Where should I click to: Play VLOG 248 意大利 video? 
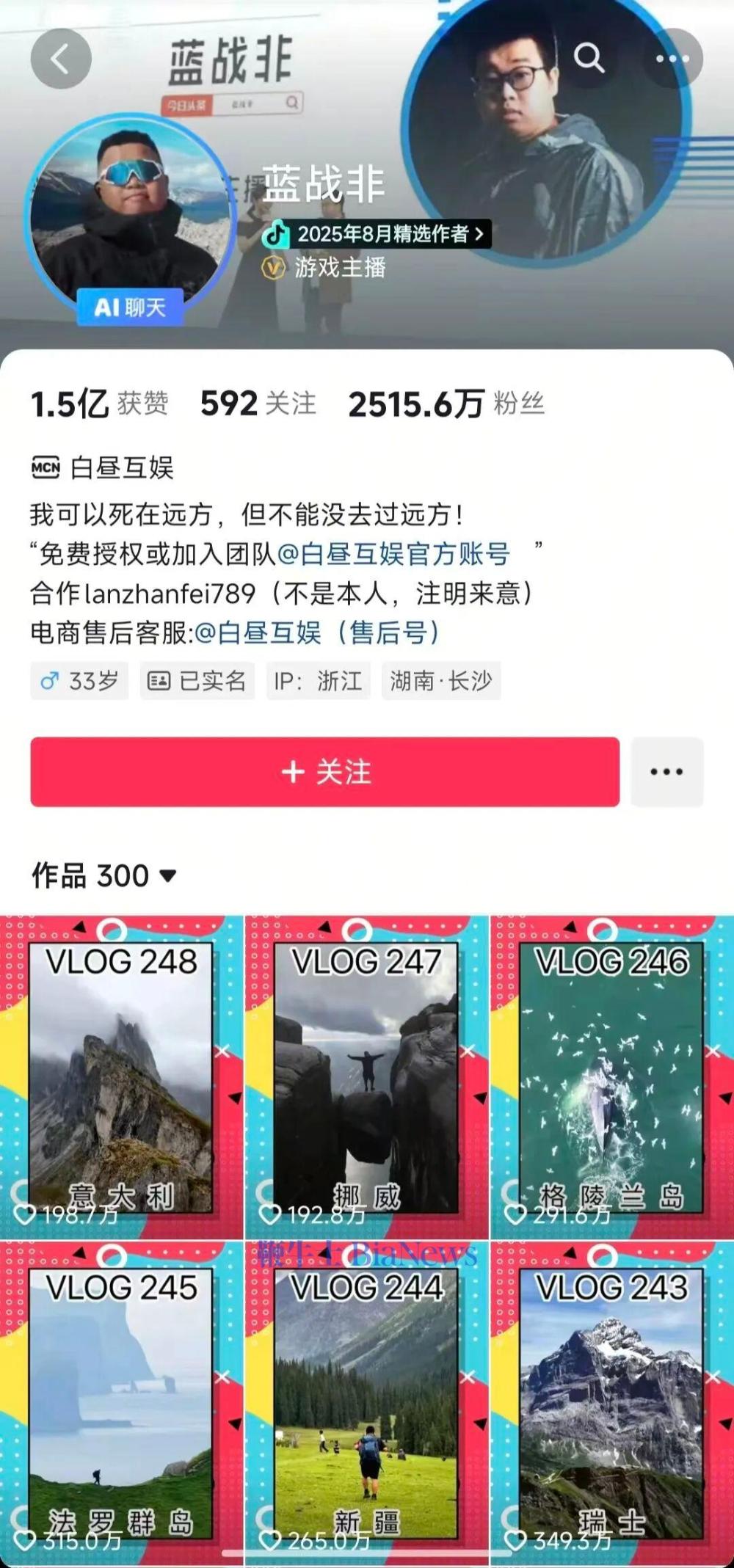121,1076
